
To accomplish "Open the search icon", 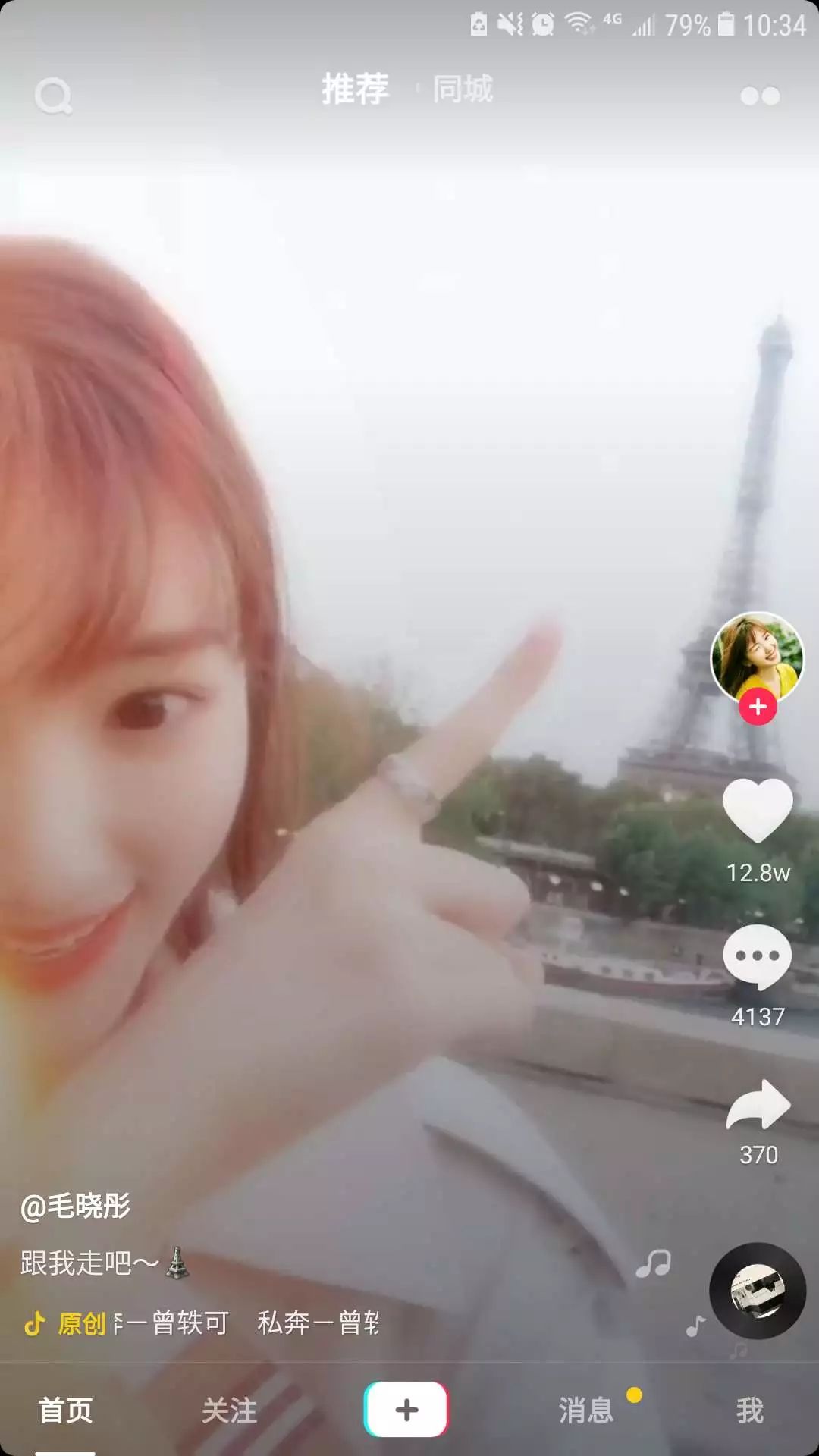I will click(x=53, y=96).
